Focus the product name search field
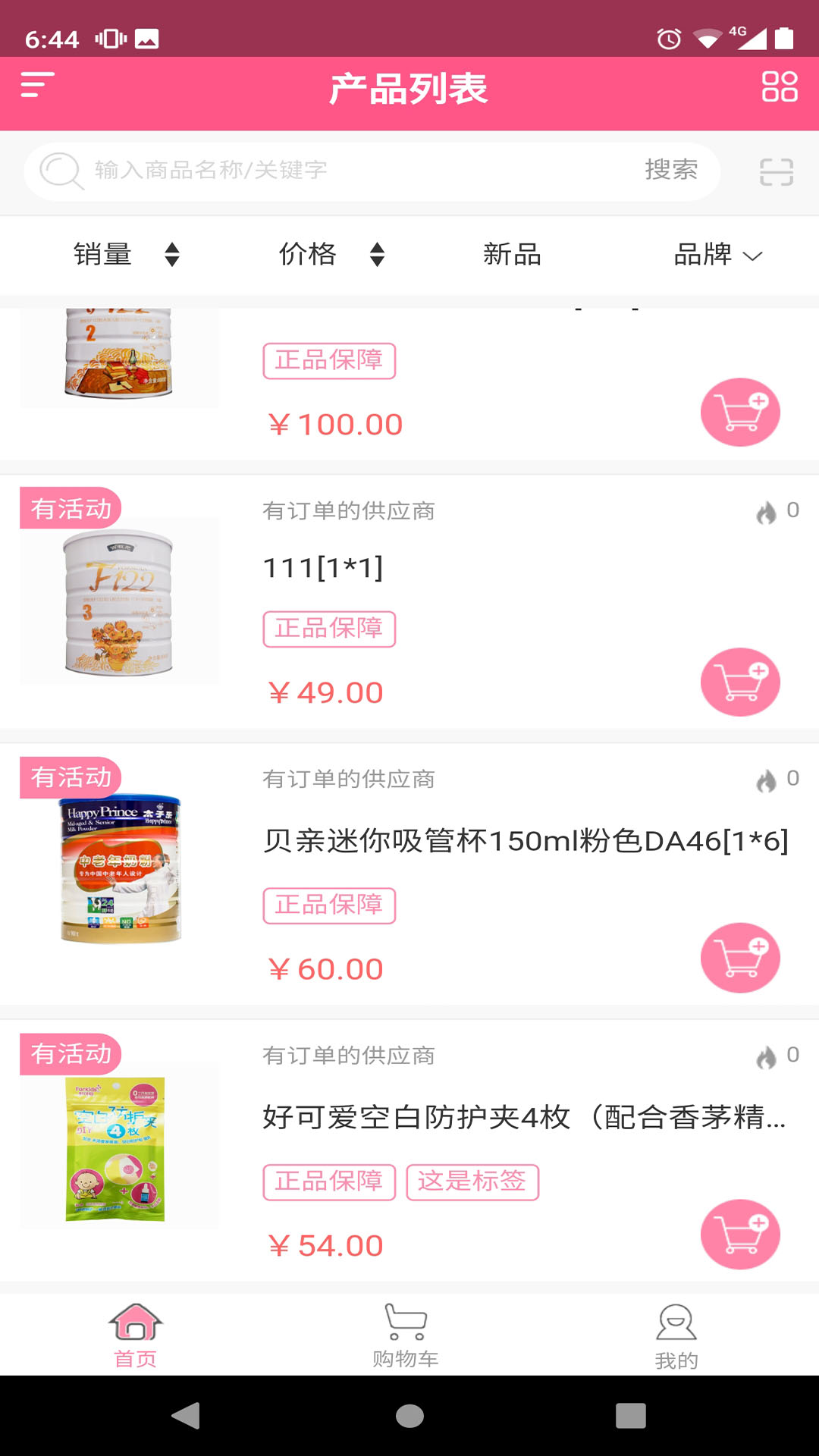Viewport: 819px width, 1456px height. [x=334, y=171]
